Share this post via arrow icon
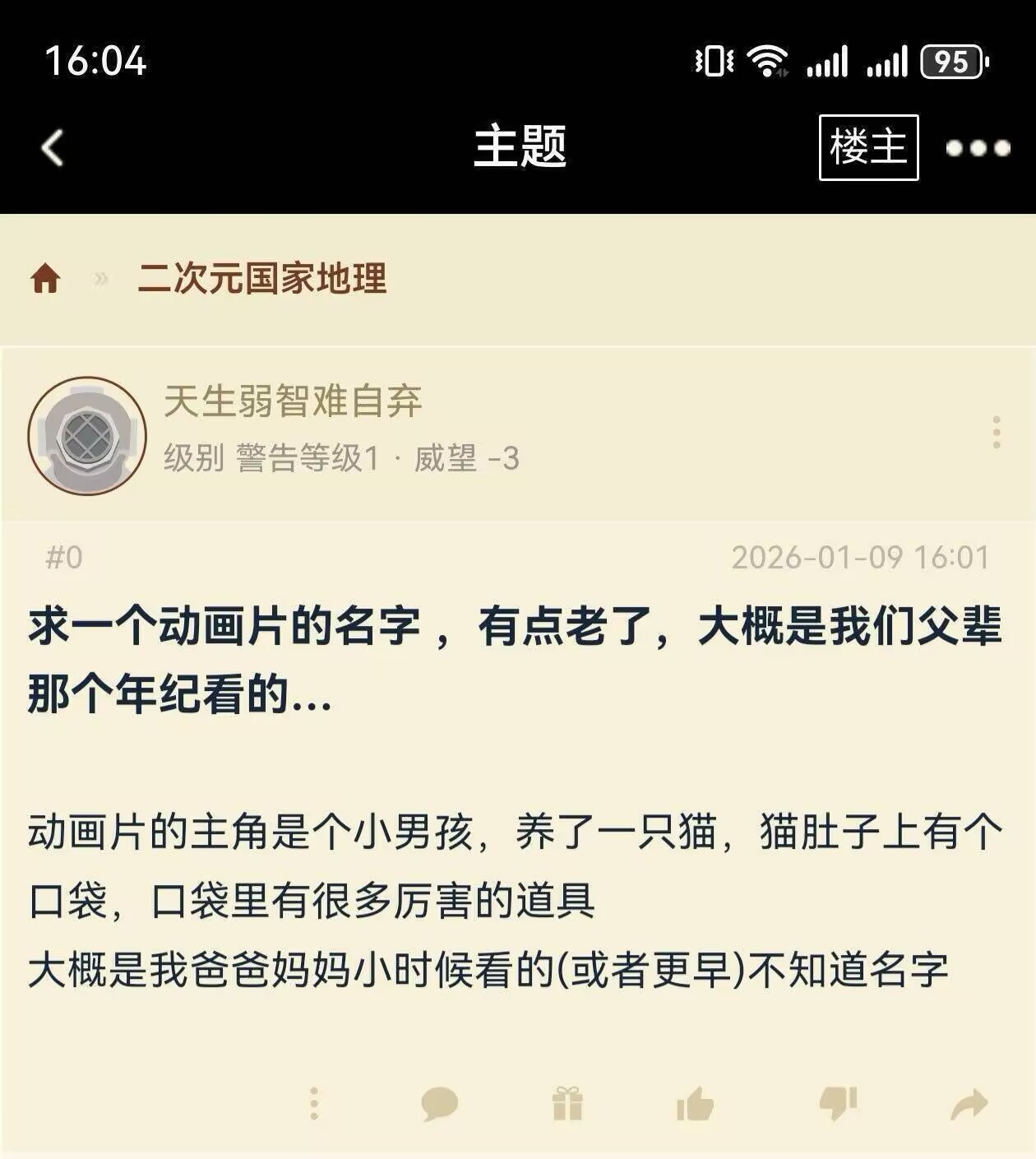 pos(969,1104)
